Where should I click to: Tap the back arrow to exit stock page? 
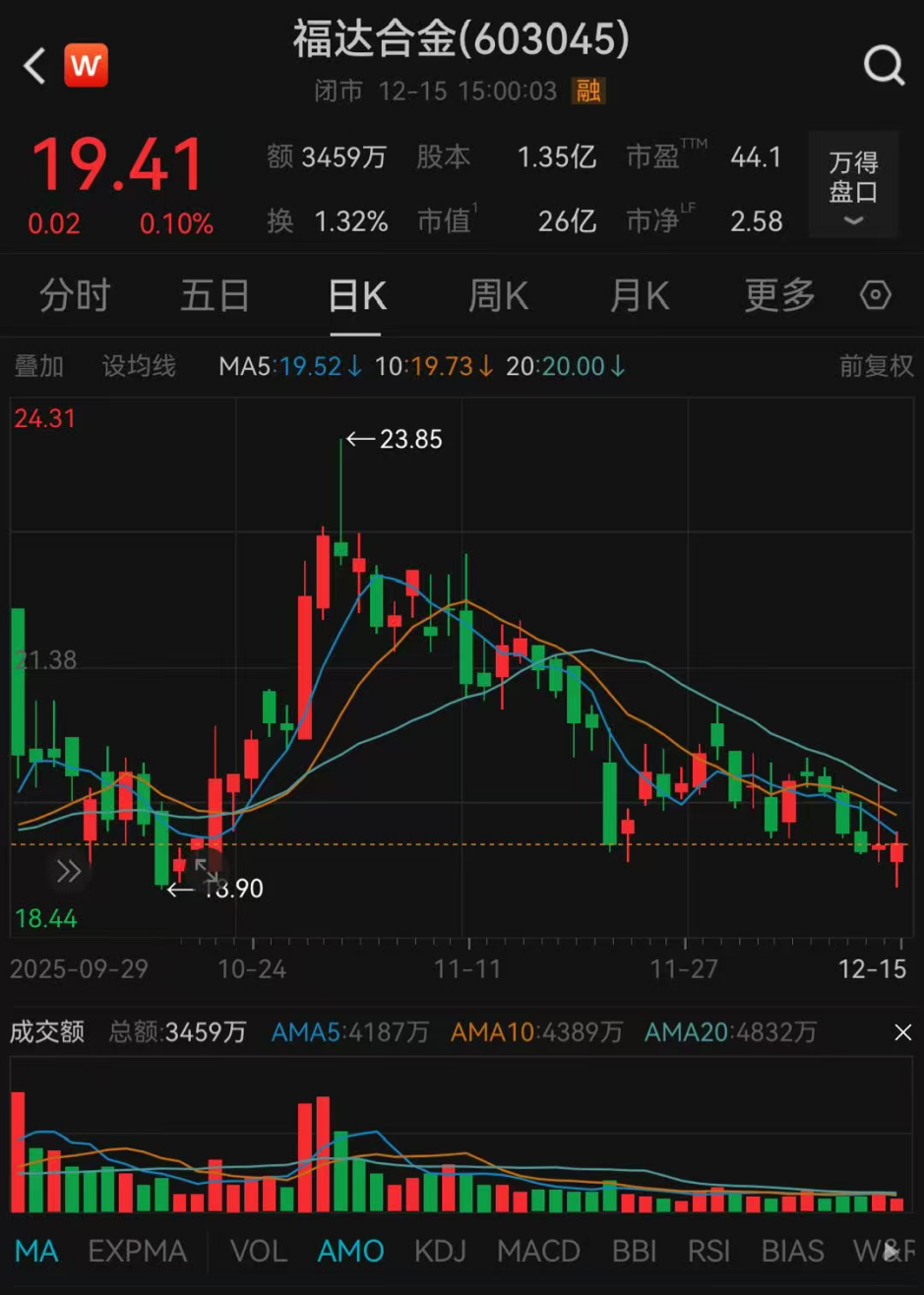point(32,66)
